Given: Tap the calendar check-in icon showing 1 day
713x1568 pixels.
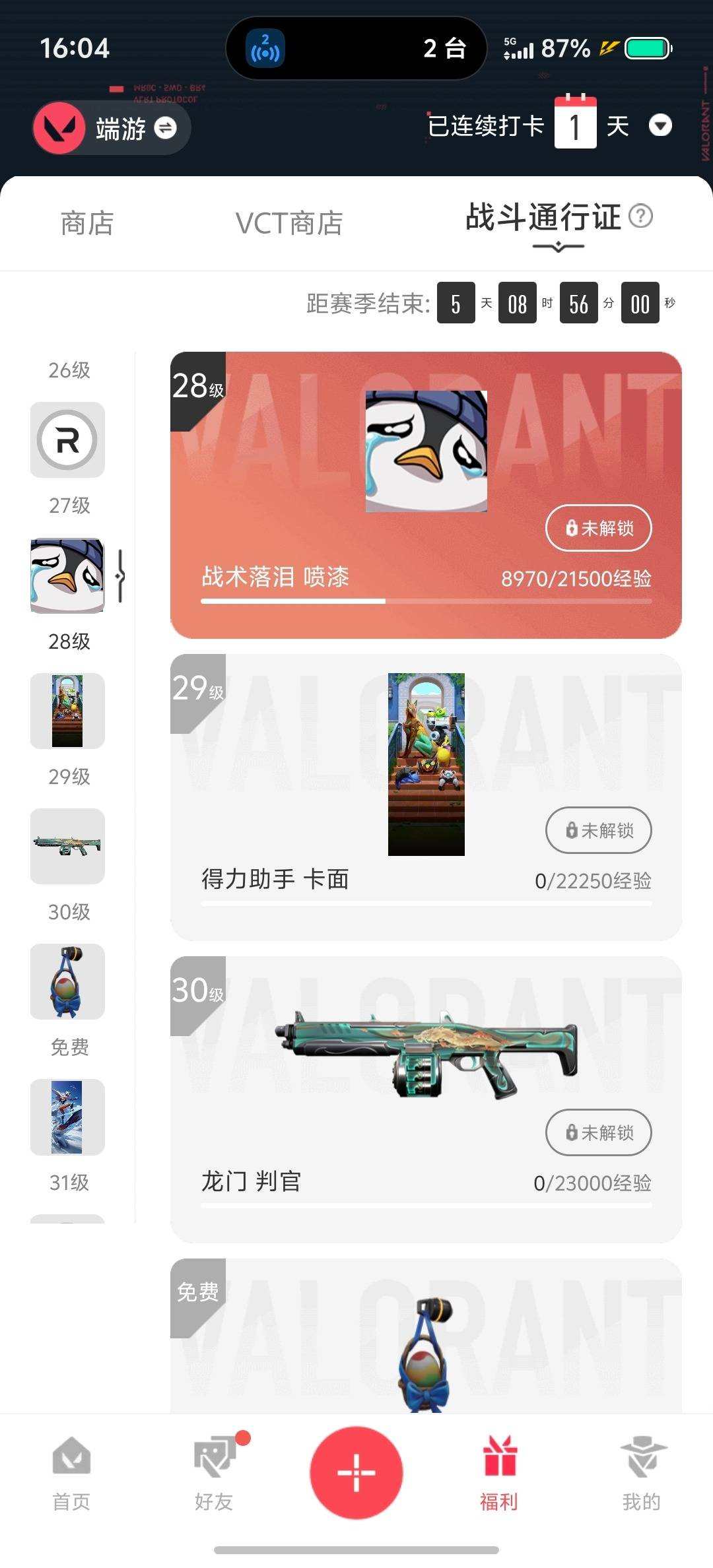Looking at the screenshot, I should 577,124.
